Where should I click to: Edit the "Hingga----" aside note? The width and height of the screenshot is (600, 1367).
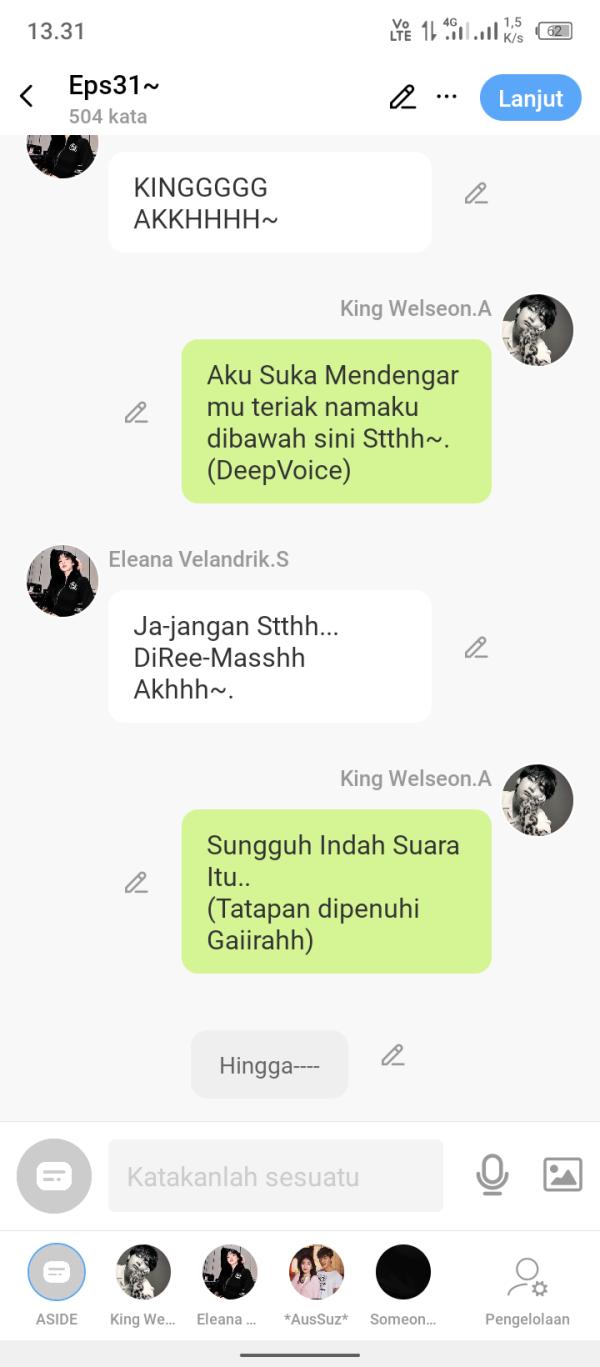pyautogui.click(x=393, y=1055)
